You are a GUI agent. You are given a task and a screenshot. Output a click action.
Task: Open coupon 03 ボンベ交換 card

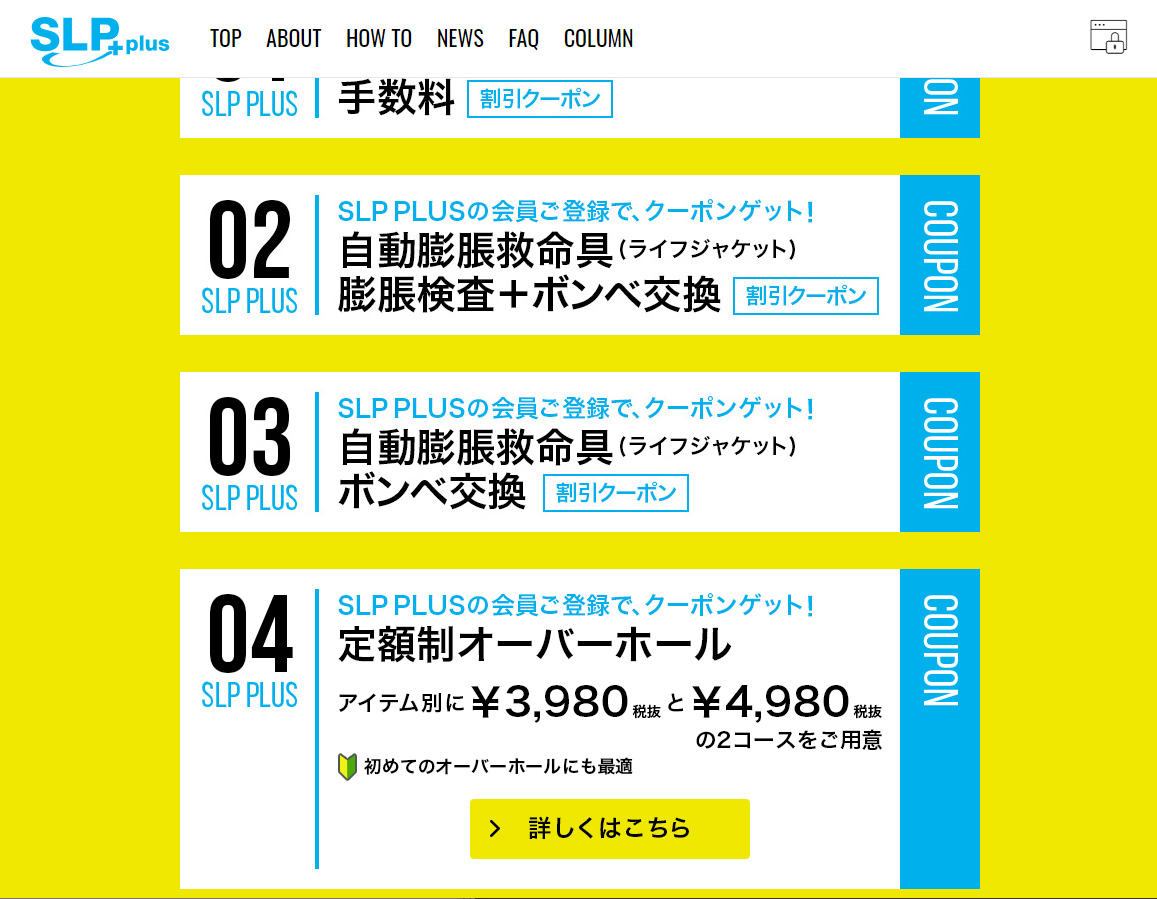tap(578, 452)
